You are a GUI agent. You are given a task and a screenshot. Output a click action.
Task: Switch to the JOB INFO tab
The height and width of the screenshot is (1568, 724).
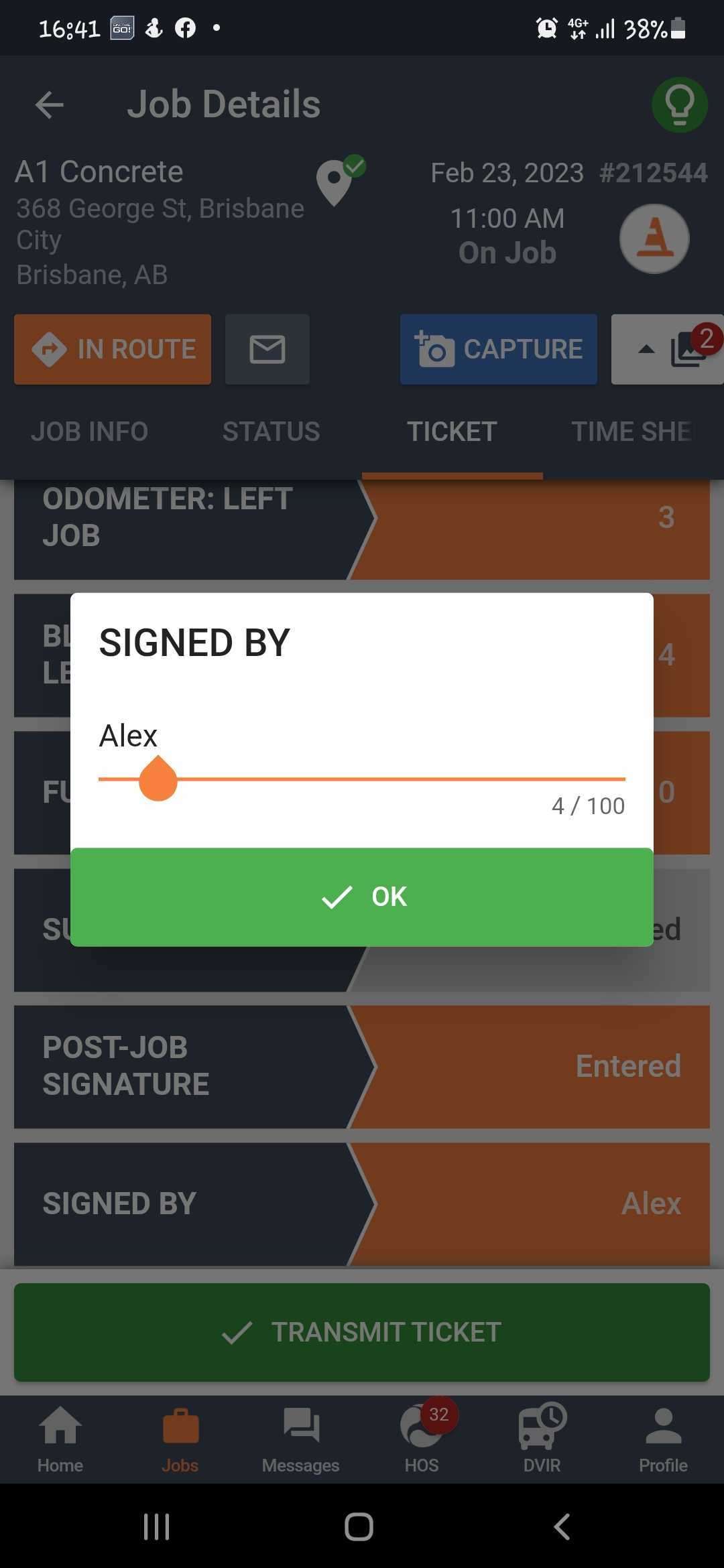[90, 432]
